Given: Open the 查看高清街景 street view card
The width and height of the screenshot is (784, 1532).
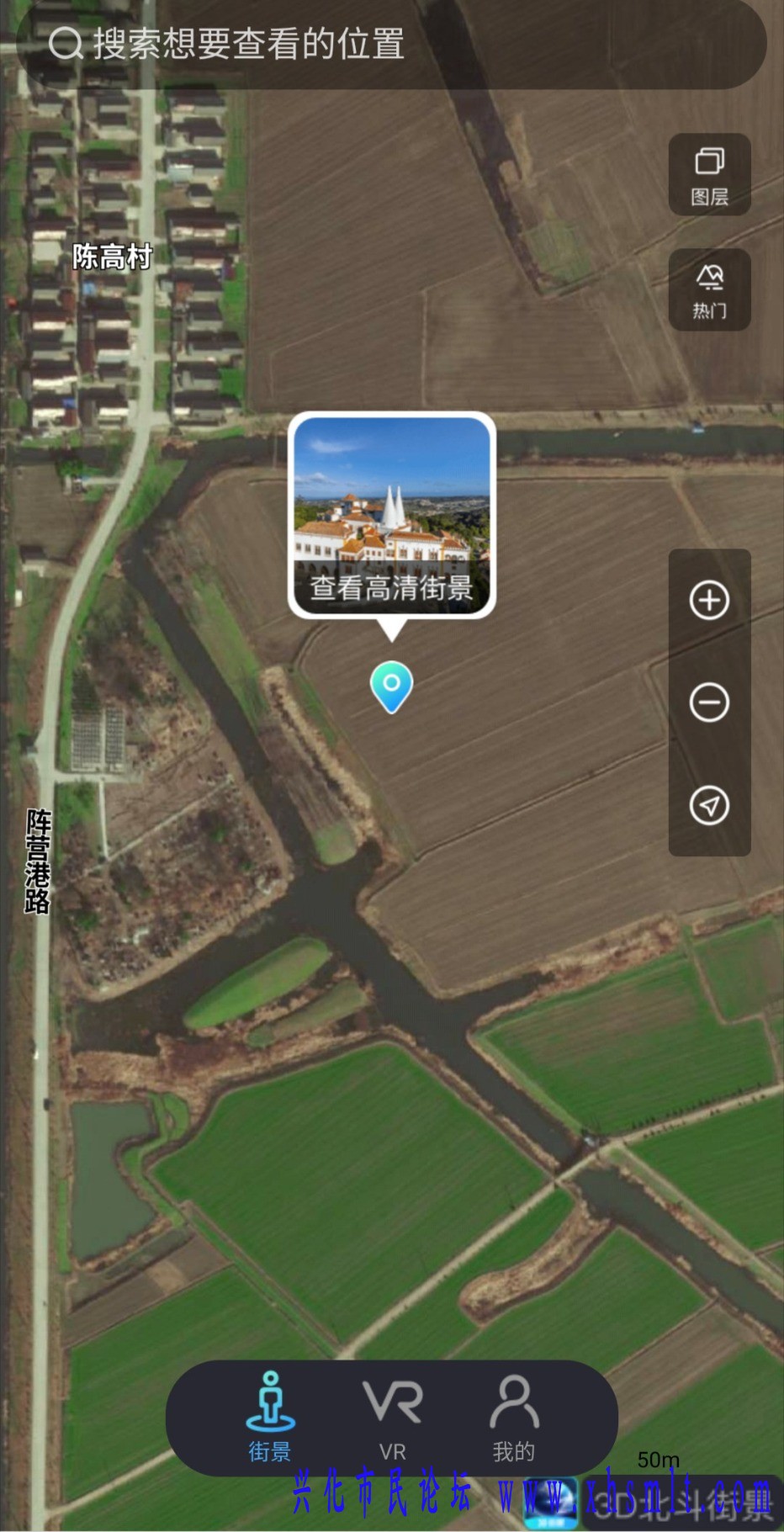Looking at the screenshot, I should 391,516.
